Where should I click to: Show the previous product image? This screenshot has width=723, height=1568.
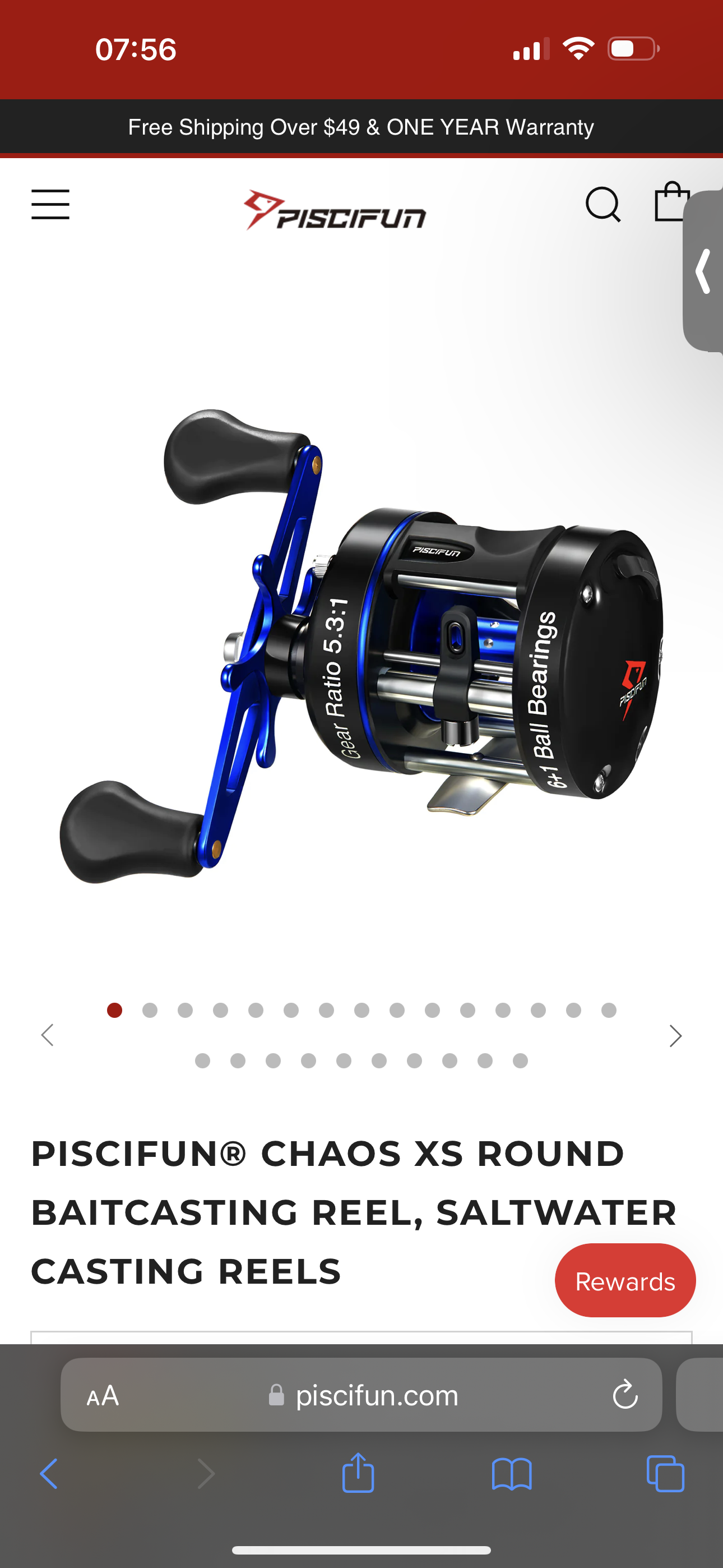click(48, 1035)
